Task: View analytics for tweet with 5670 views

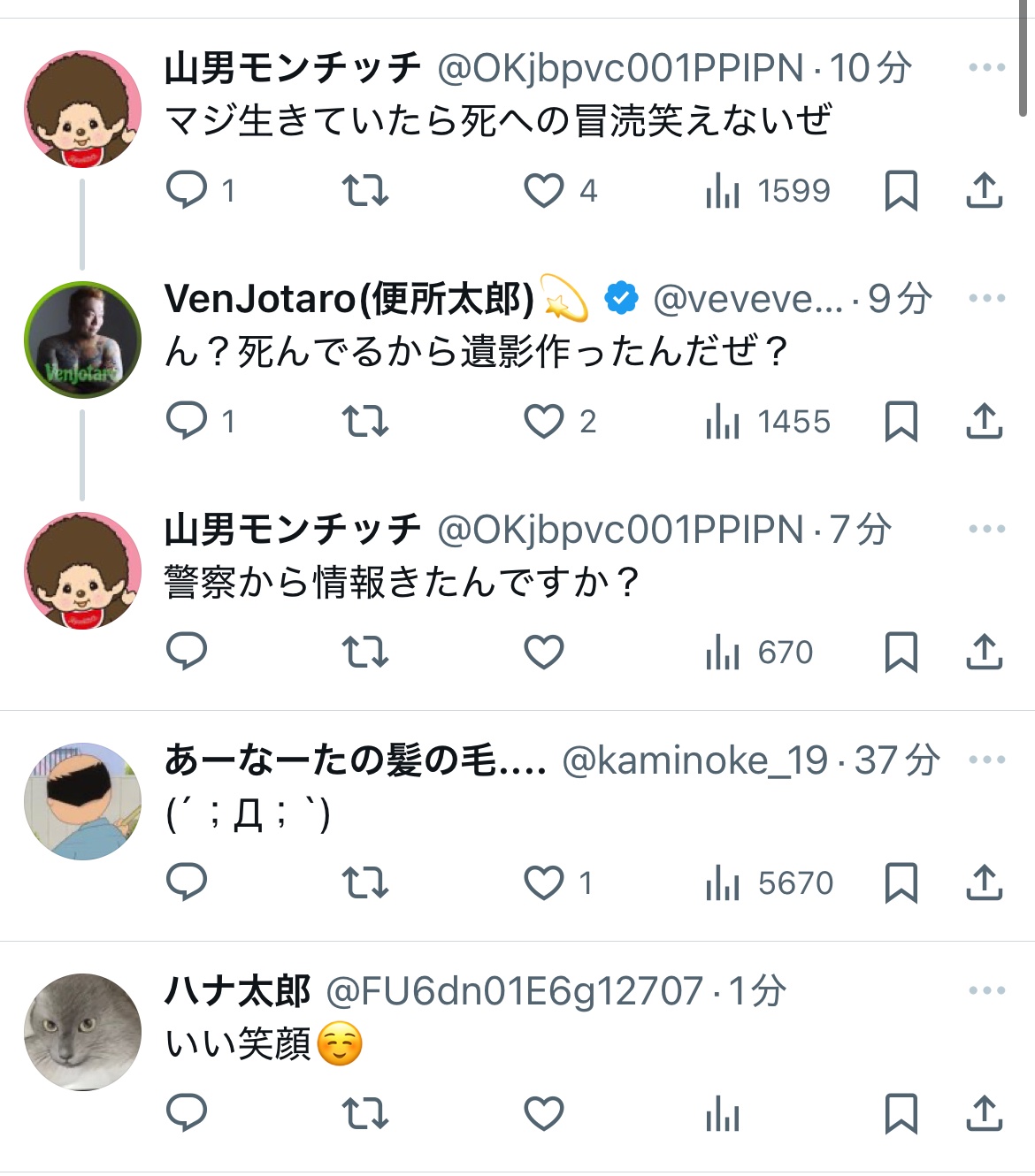Action: (x=768, y=882)
